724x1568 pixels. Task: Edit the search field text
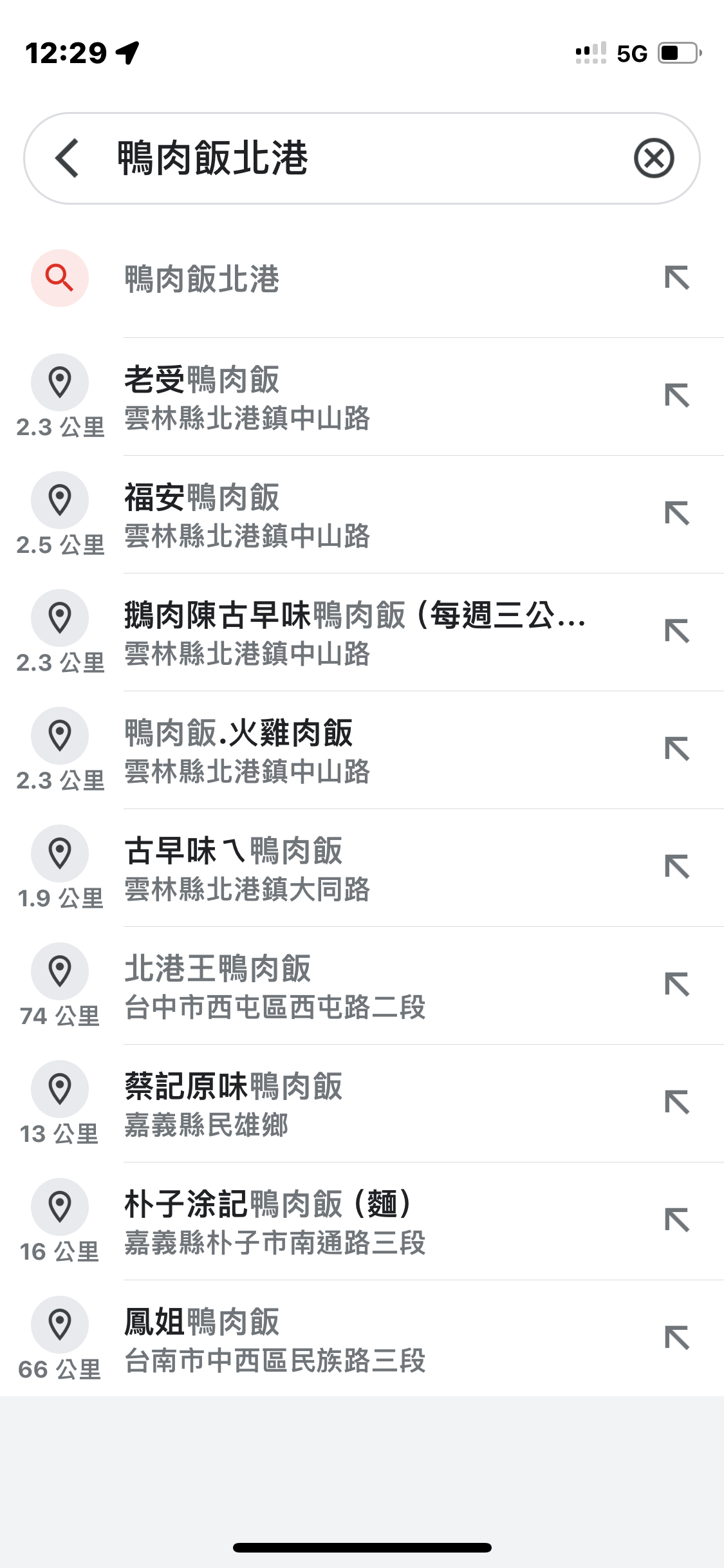pos(360,158)
